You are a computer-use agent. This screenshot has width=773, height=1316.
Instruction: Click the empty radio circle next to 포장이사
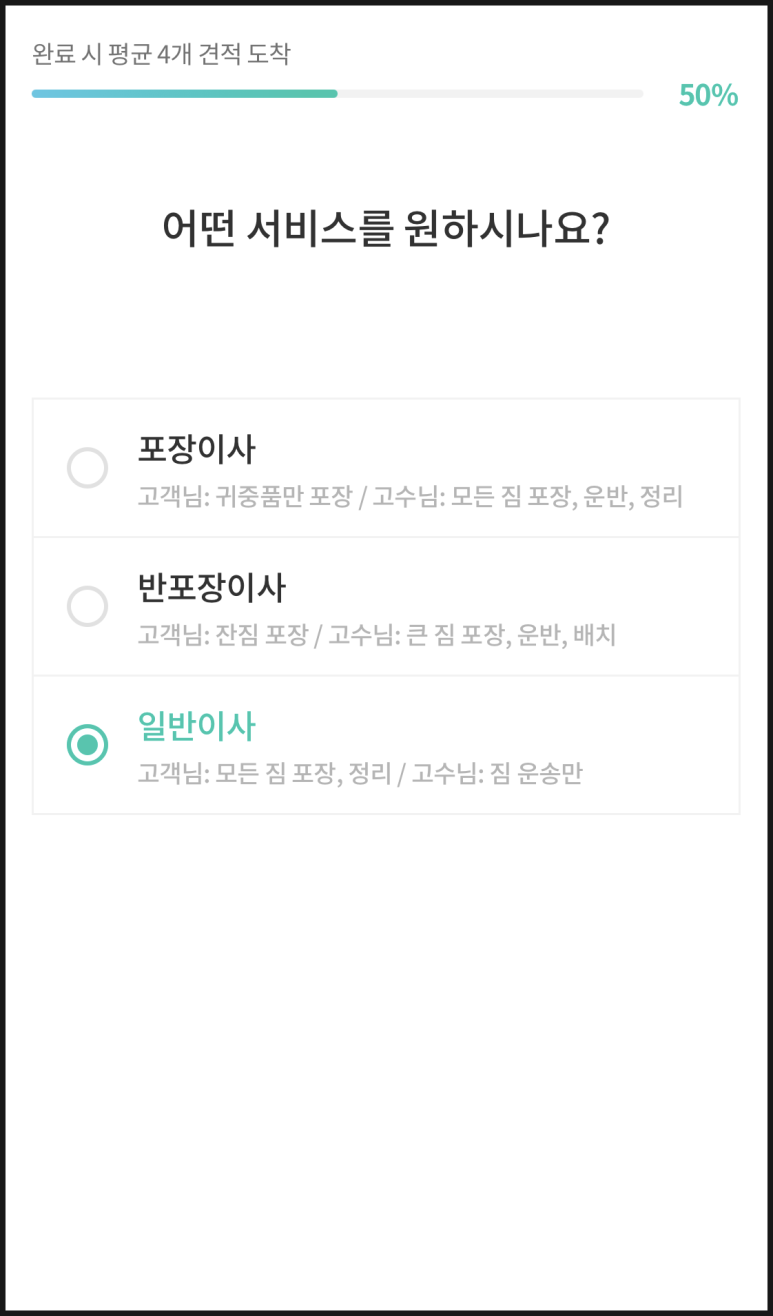[88, 467]
